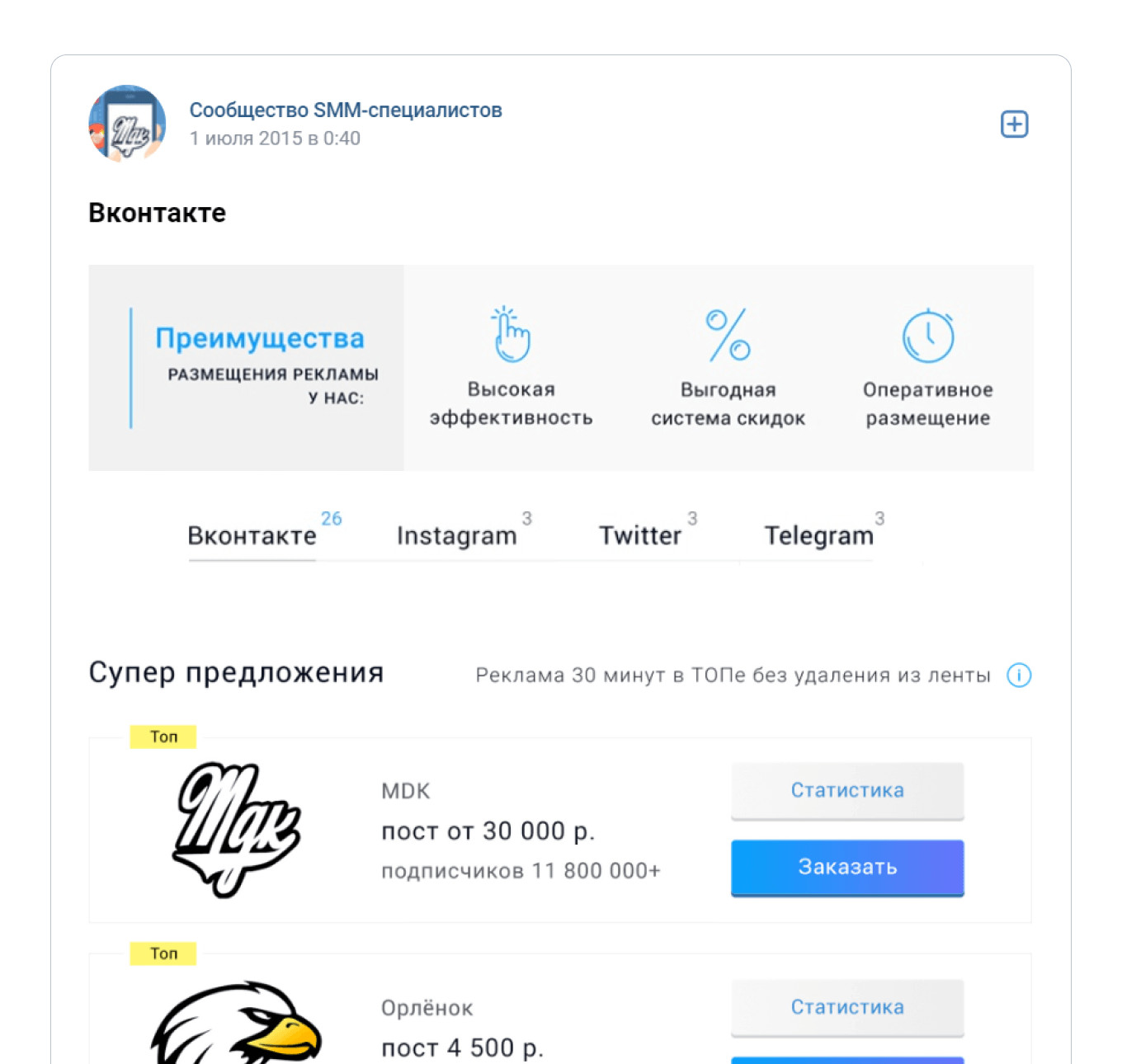Viewport: 1122px width, 1064px height.
Task: Open the Сообщество SMM-специалистов community link
Action: point(346,111)
